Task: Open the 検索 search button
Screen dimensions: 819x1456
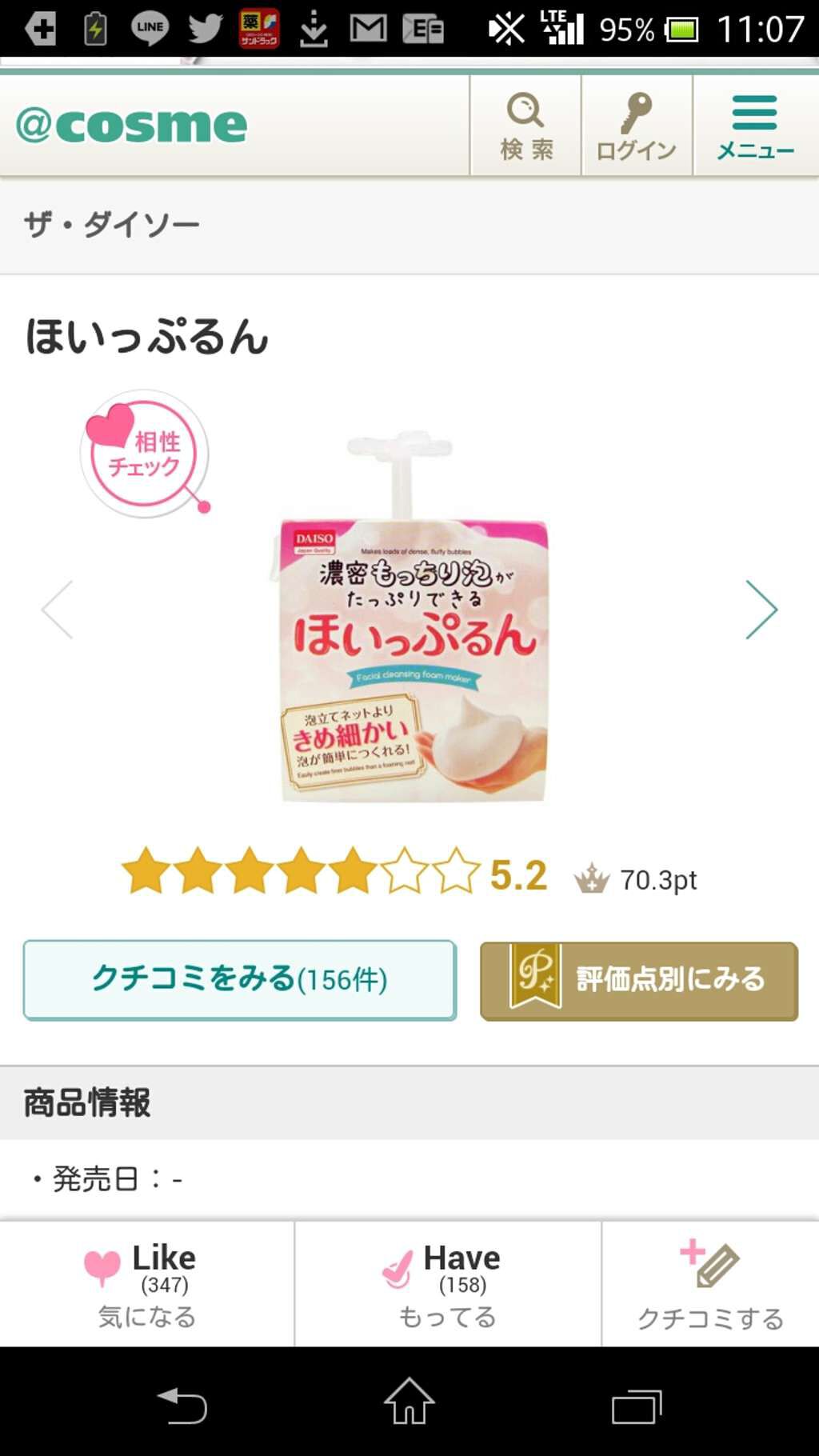Action: click(525, 126)
